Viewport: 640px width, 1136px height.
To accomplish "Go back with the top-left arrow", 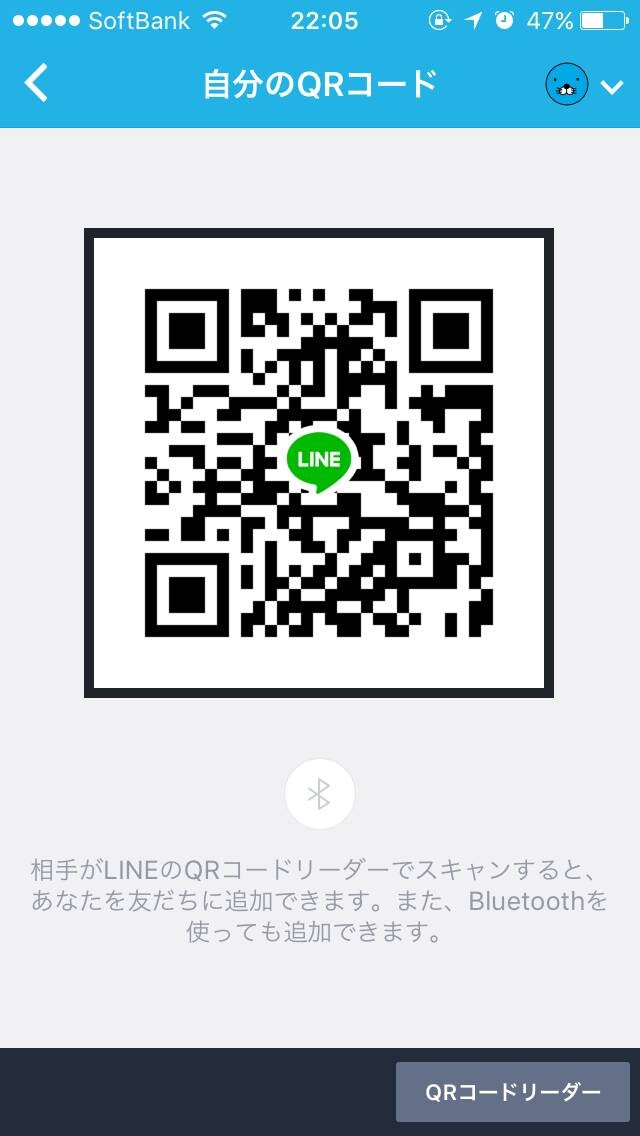I will pyautogui.click(x=36, y=83).
